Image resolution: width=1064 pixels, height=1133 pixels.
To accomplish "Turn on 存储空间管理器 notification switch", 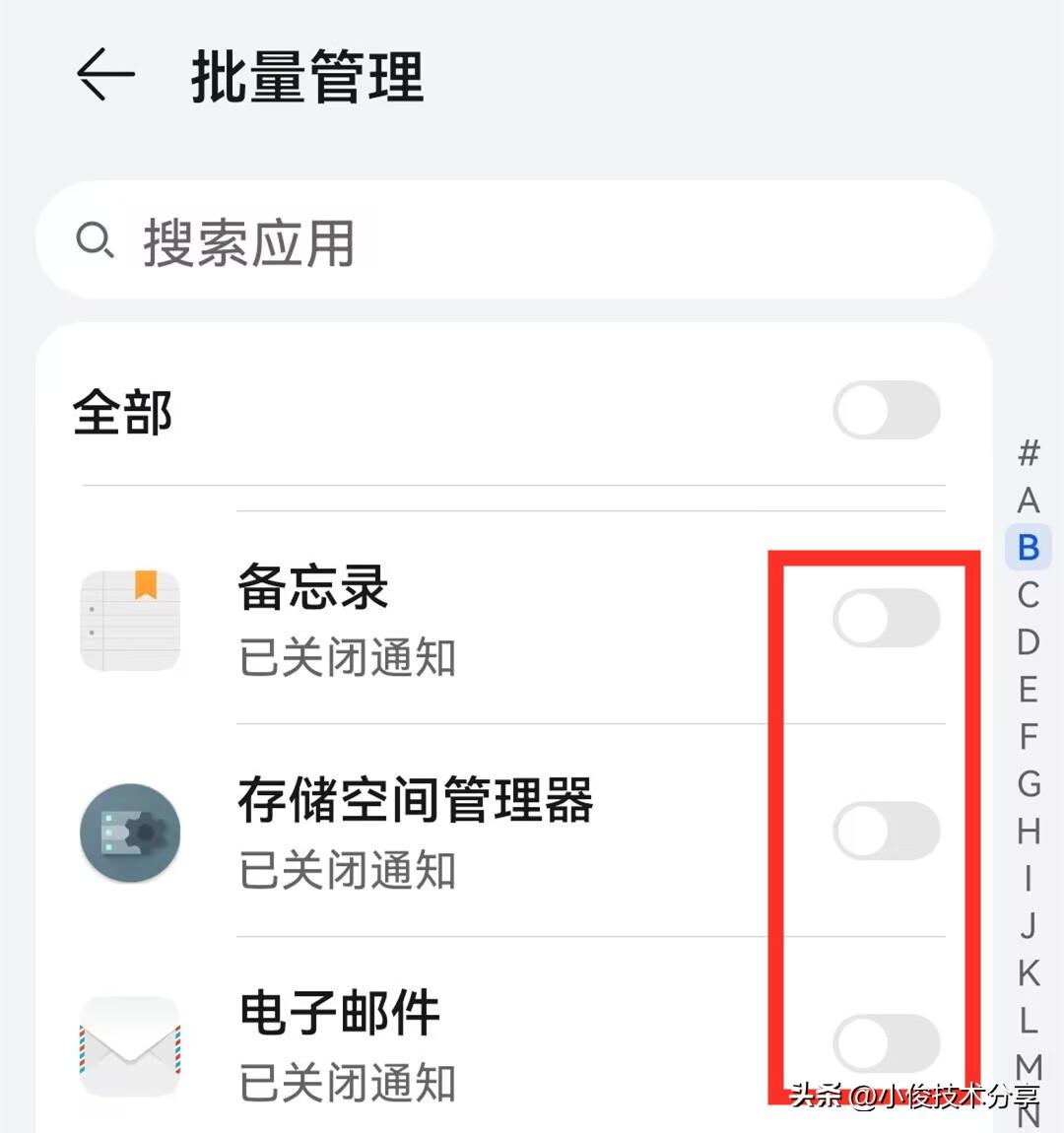I will (886, 831).
